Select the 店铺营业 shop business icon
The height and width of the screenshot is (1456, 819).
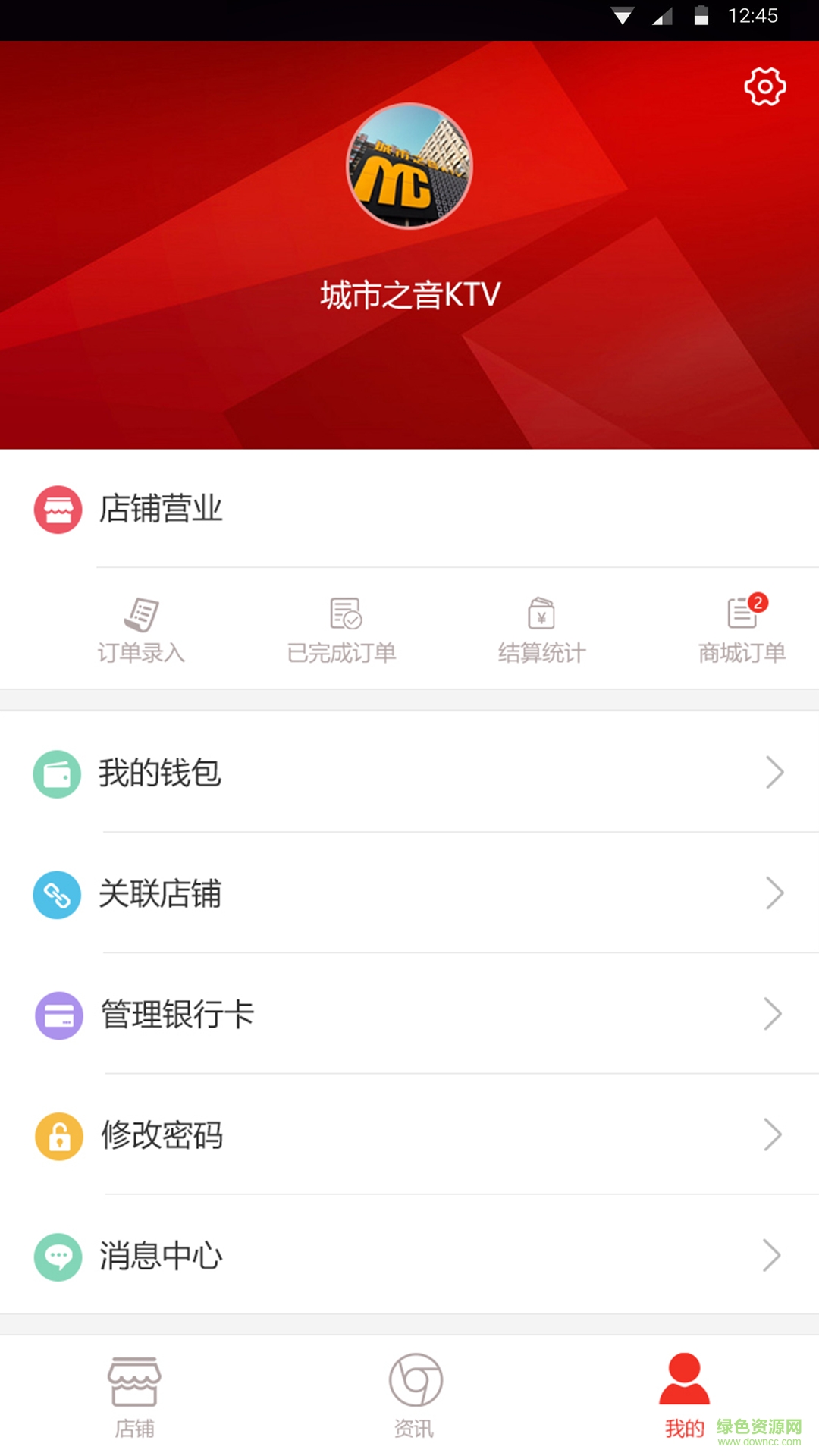click(x=58, y=510)
